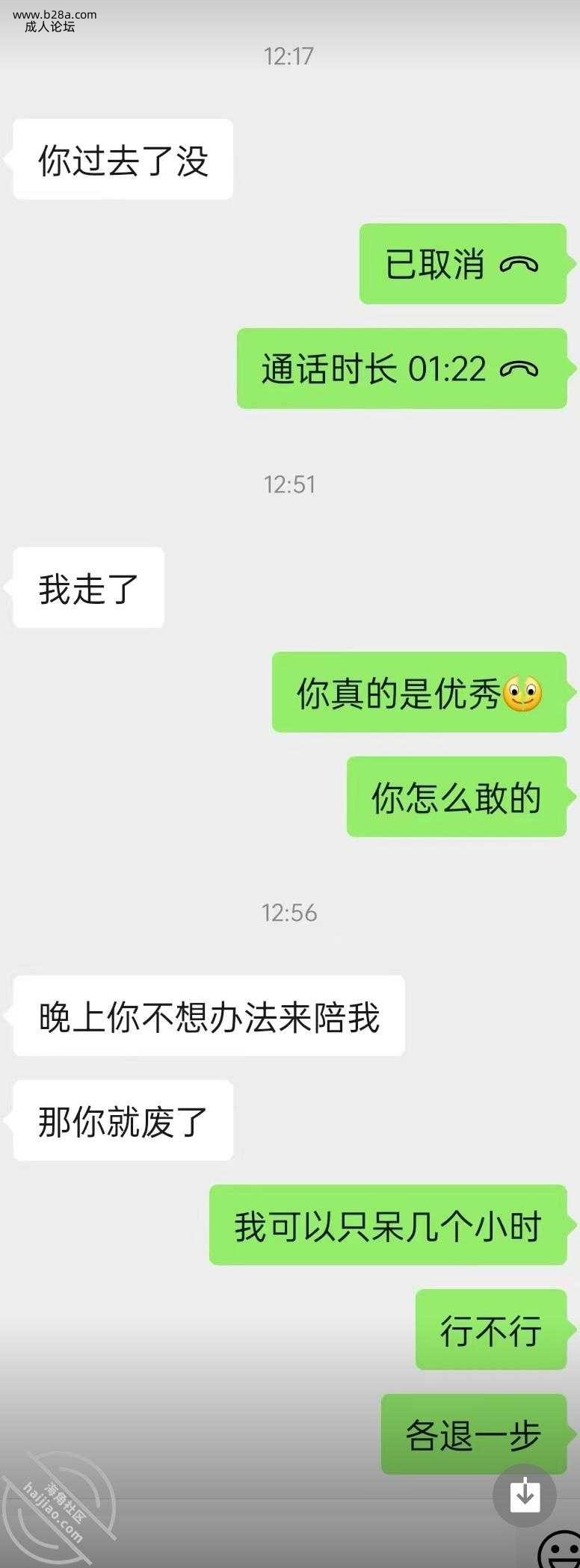Save the image with the download button
The height and width of the screenshot is (1568, 580).
[525, 1494]
